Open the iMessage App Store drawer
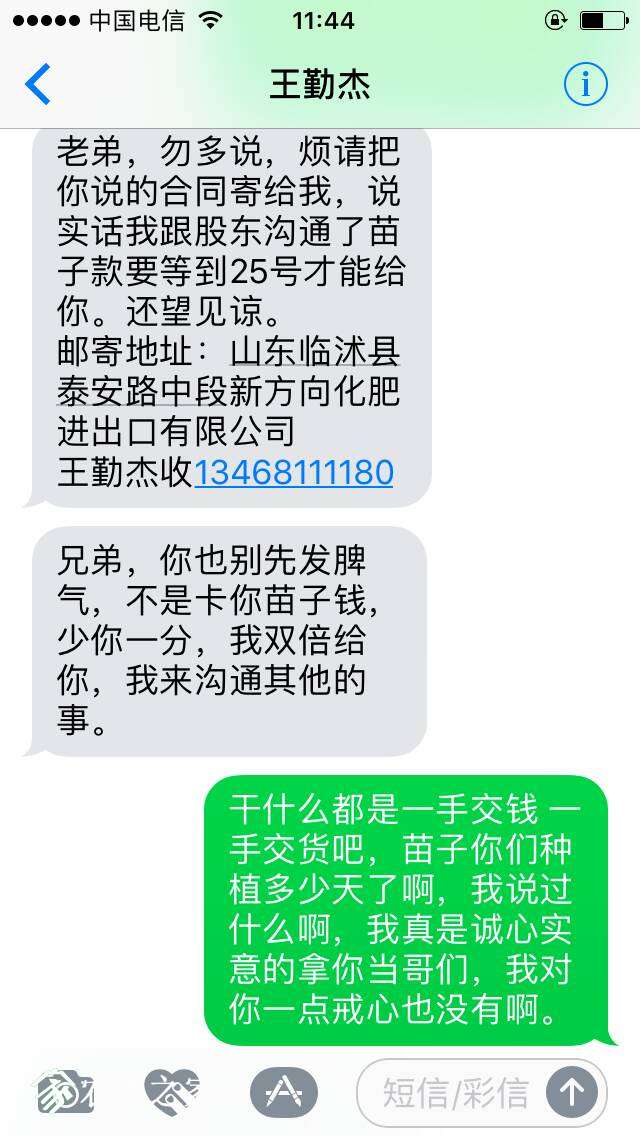The height and width of the screenshot is (1136, 640). tap(283, 1092)
